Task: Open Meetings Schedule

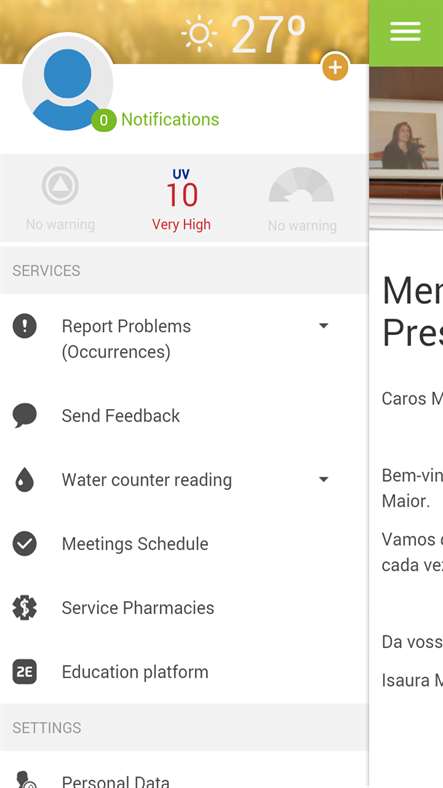Action: pyautogui.click(x=184, y=544)
